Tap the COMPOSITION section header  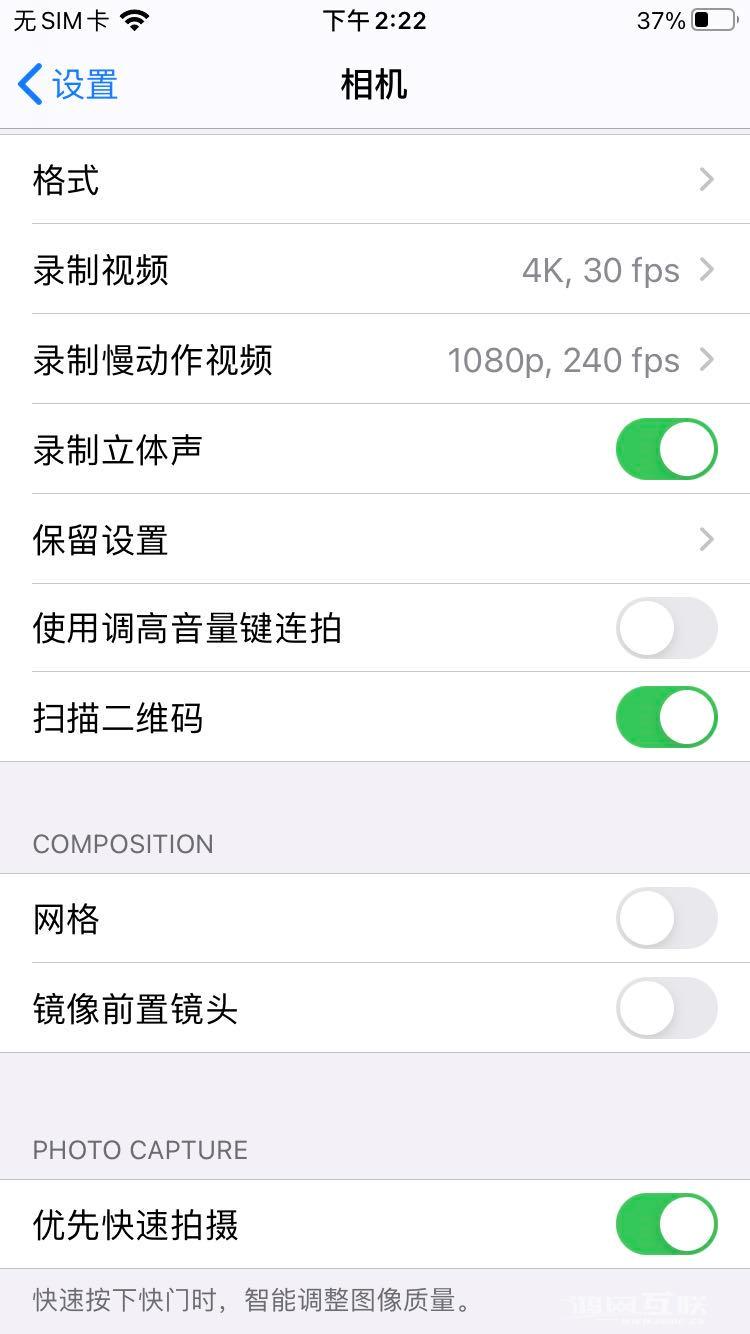[x=122, y=844]
